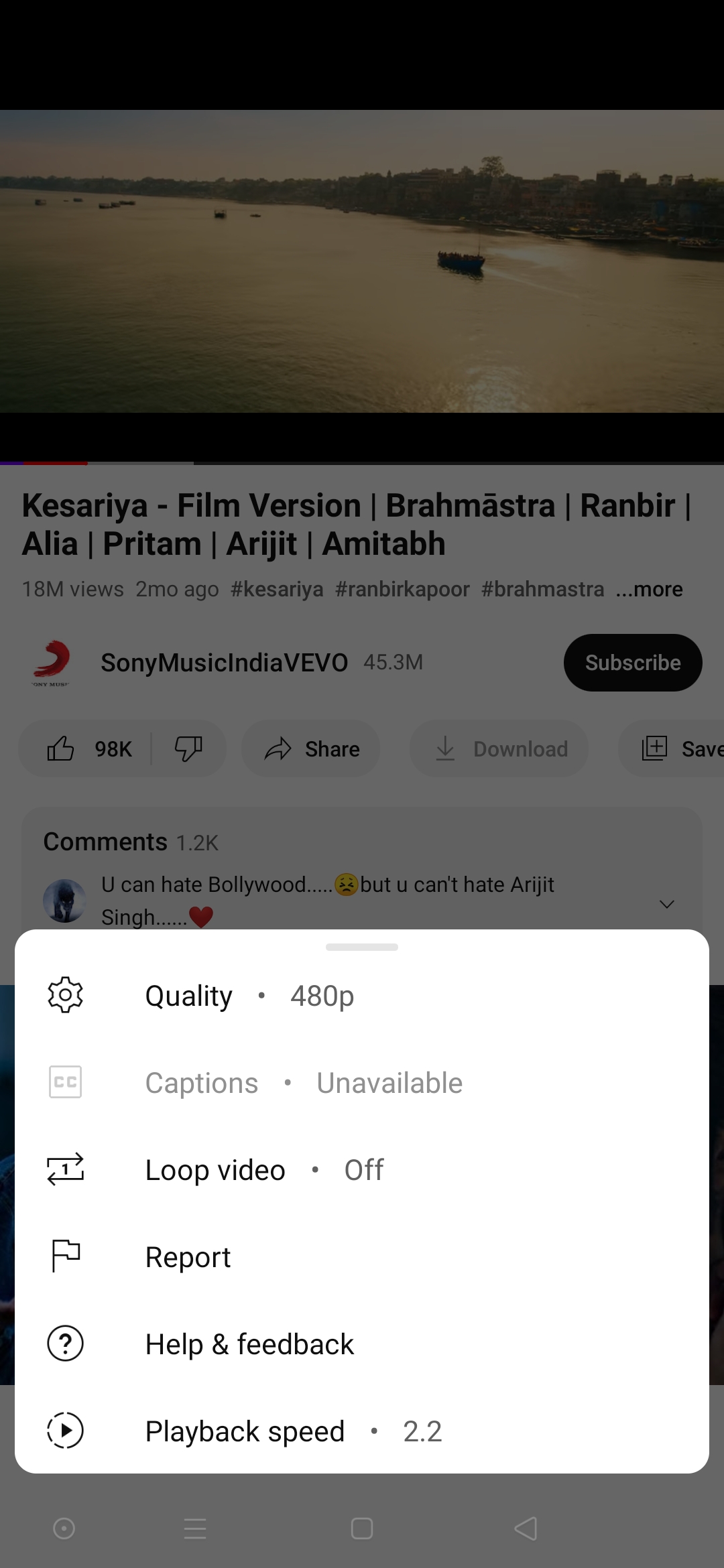Expand the Comments section chevron
This screenshot has height=1568, width=724.
[667, 904]
